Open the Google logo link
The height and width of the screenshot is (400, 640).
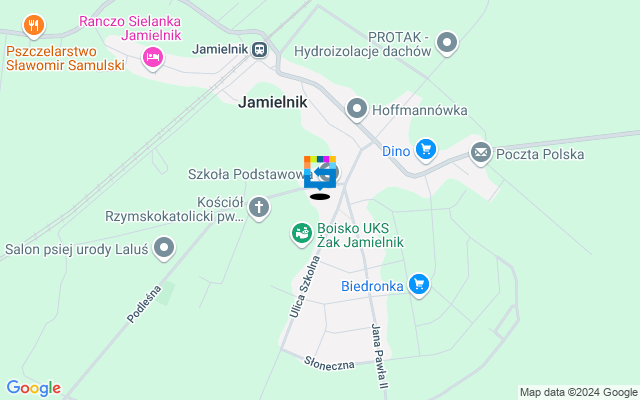coord(33,388)
